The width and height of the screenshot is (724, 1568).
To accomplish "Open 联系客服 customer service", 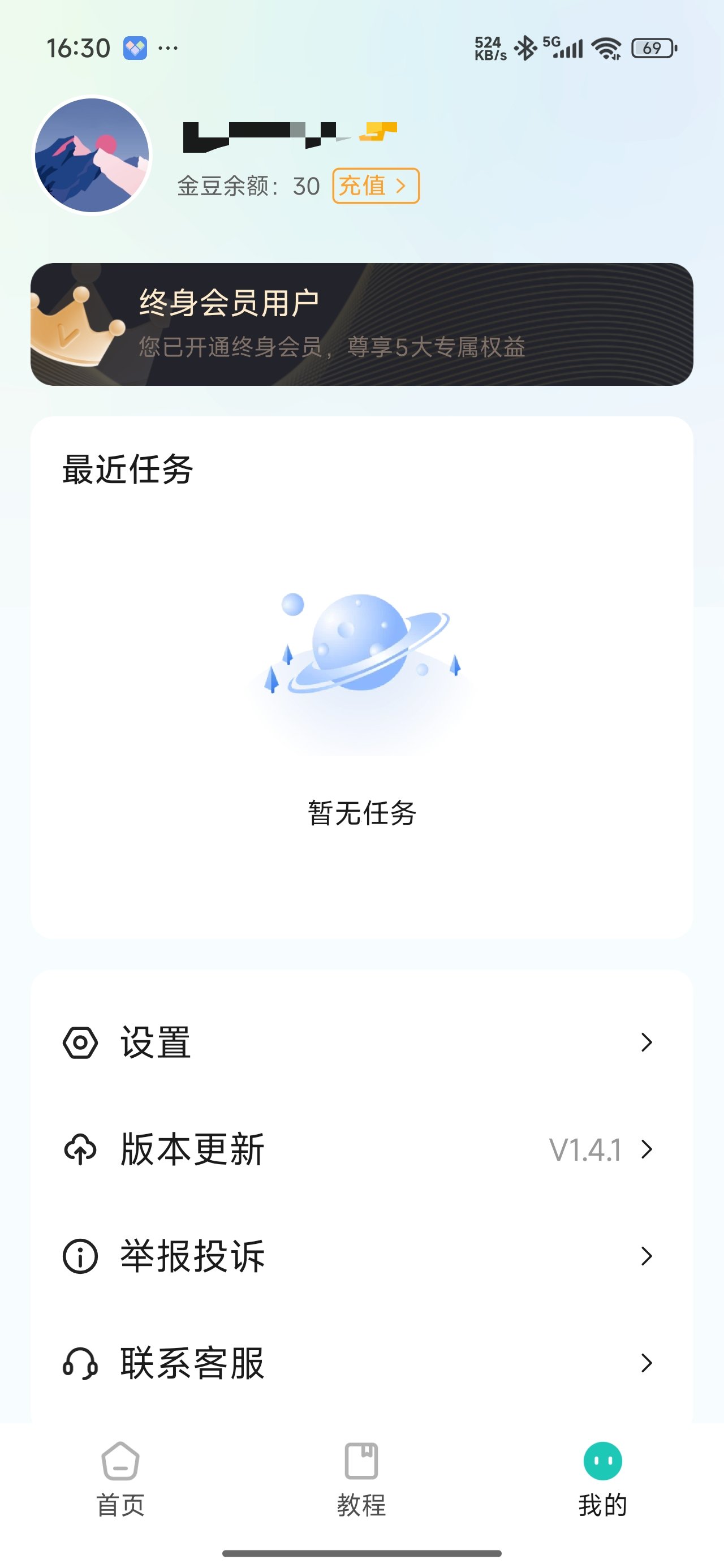I will pyautogui.click(x=361, y=1363).
